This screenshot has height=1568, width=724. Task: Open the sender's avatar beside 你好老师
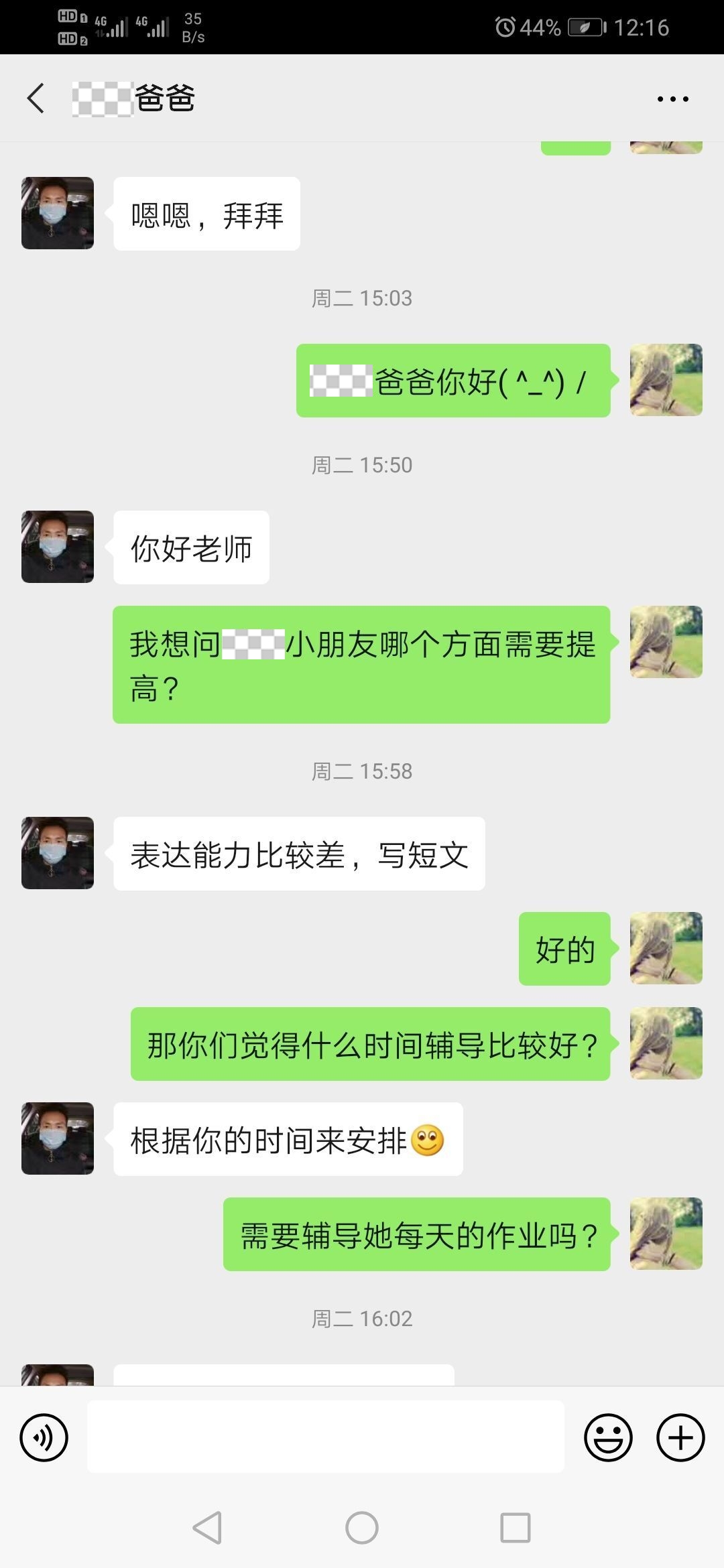(58, 547)
